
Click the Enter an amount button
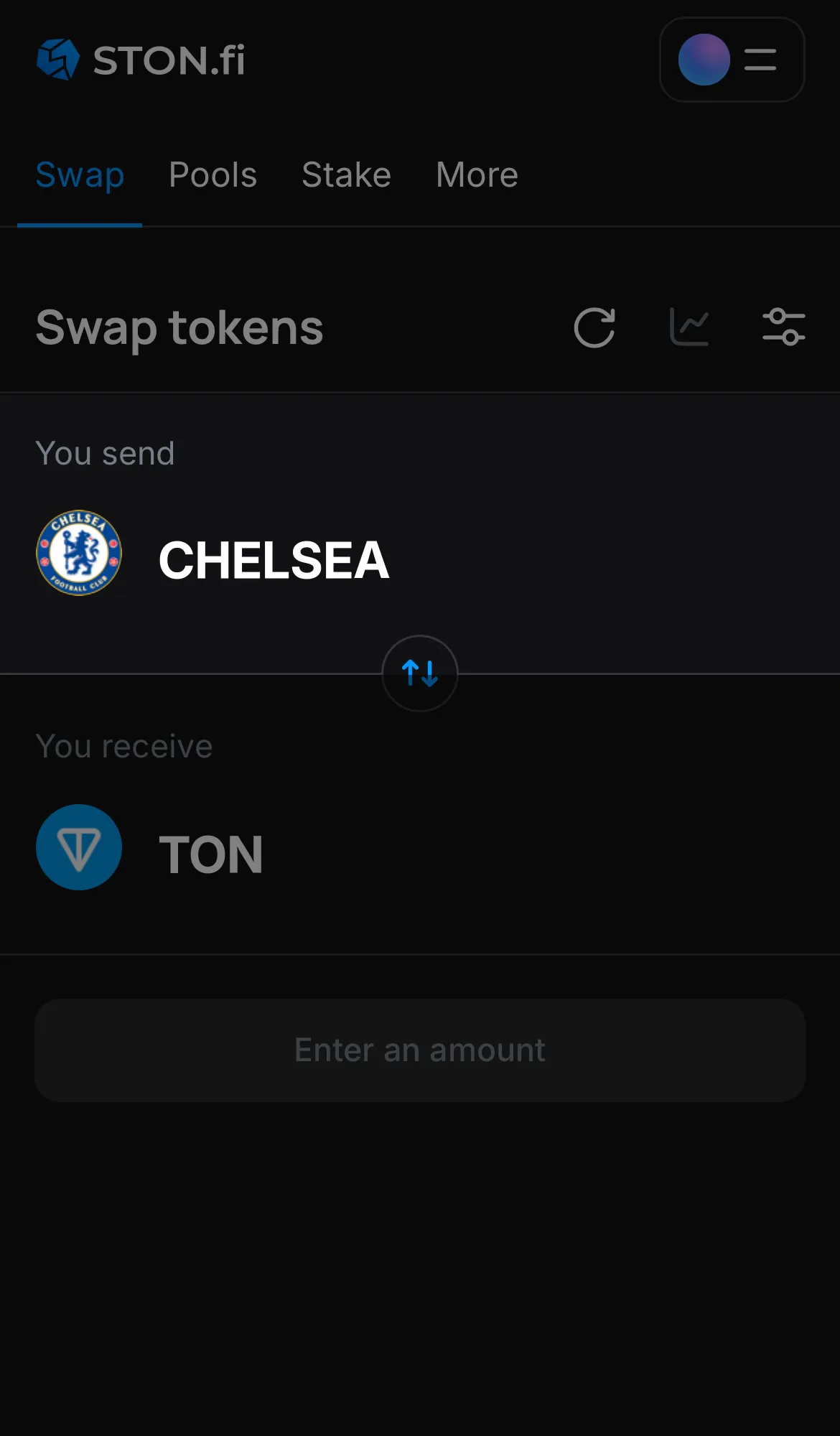click(419, 1050)
